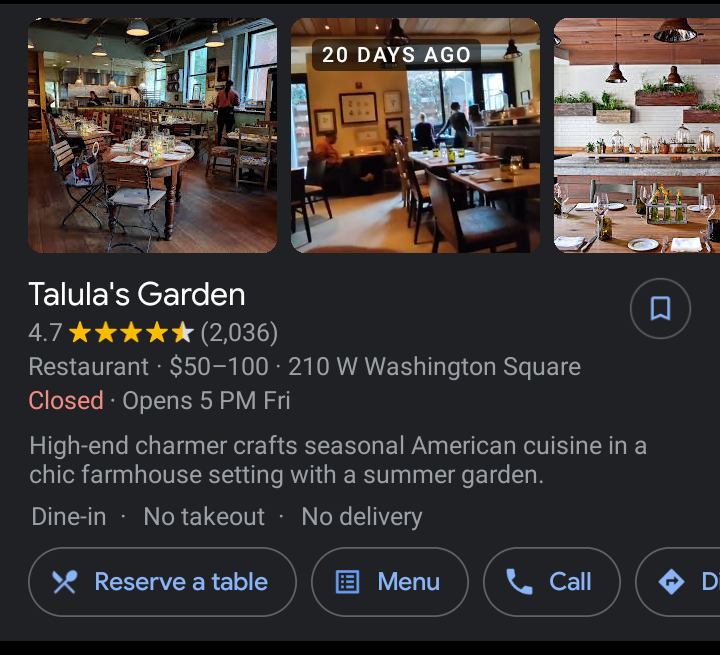Open Talula's Garden place details
Viewport: 720px width, 655px height.
click(137, 295)
